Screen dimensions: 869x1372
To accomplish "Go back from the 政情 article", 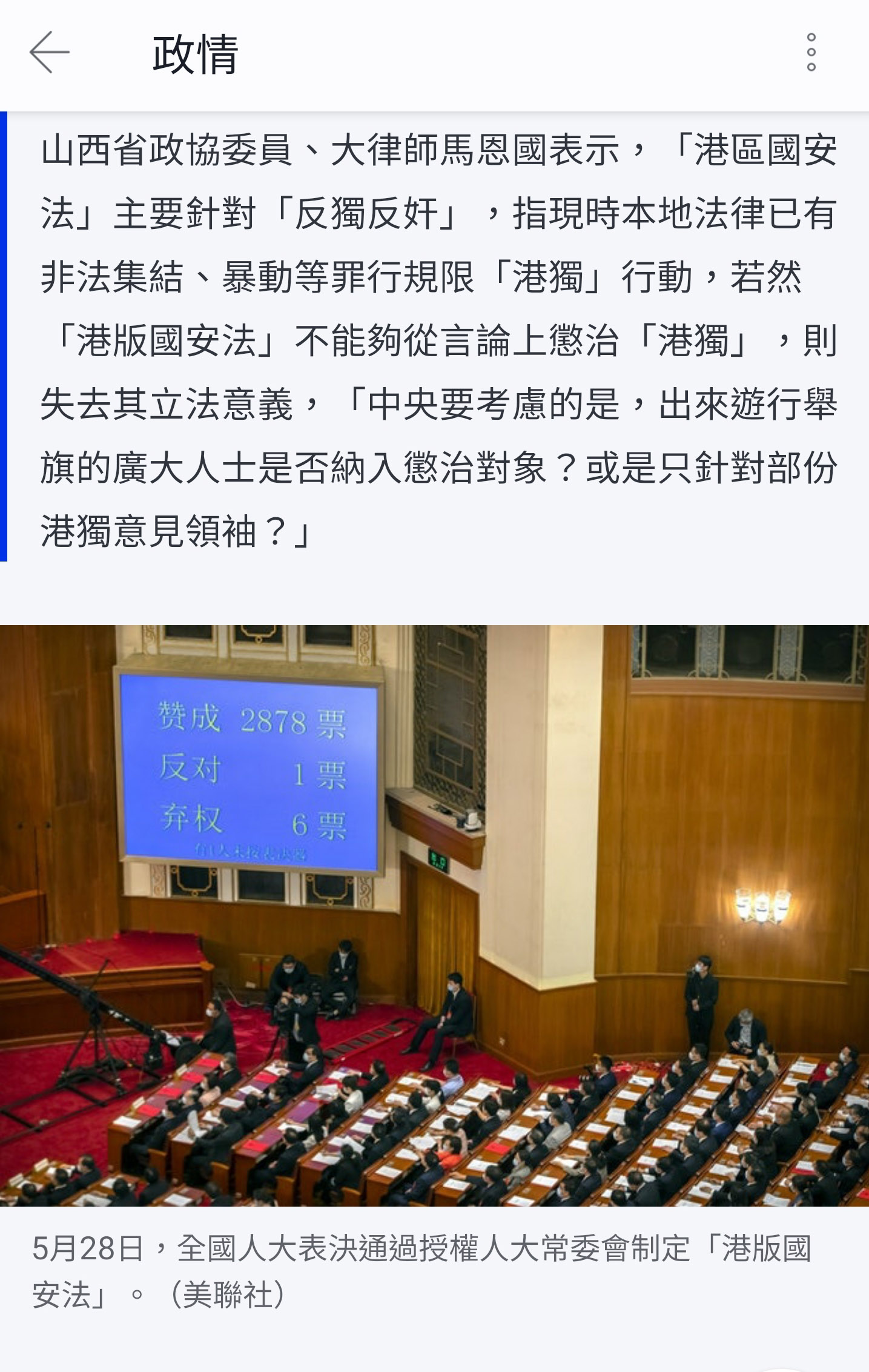I will tap(50, 53).
